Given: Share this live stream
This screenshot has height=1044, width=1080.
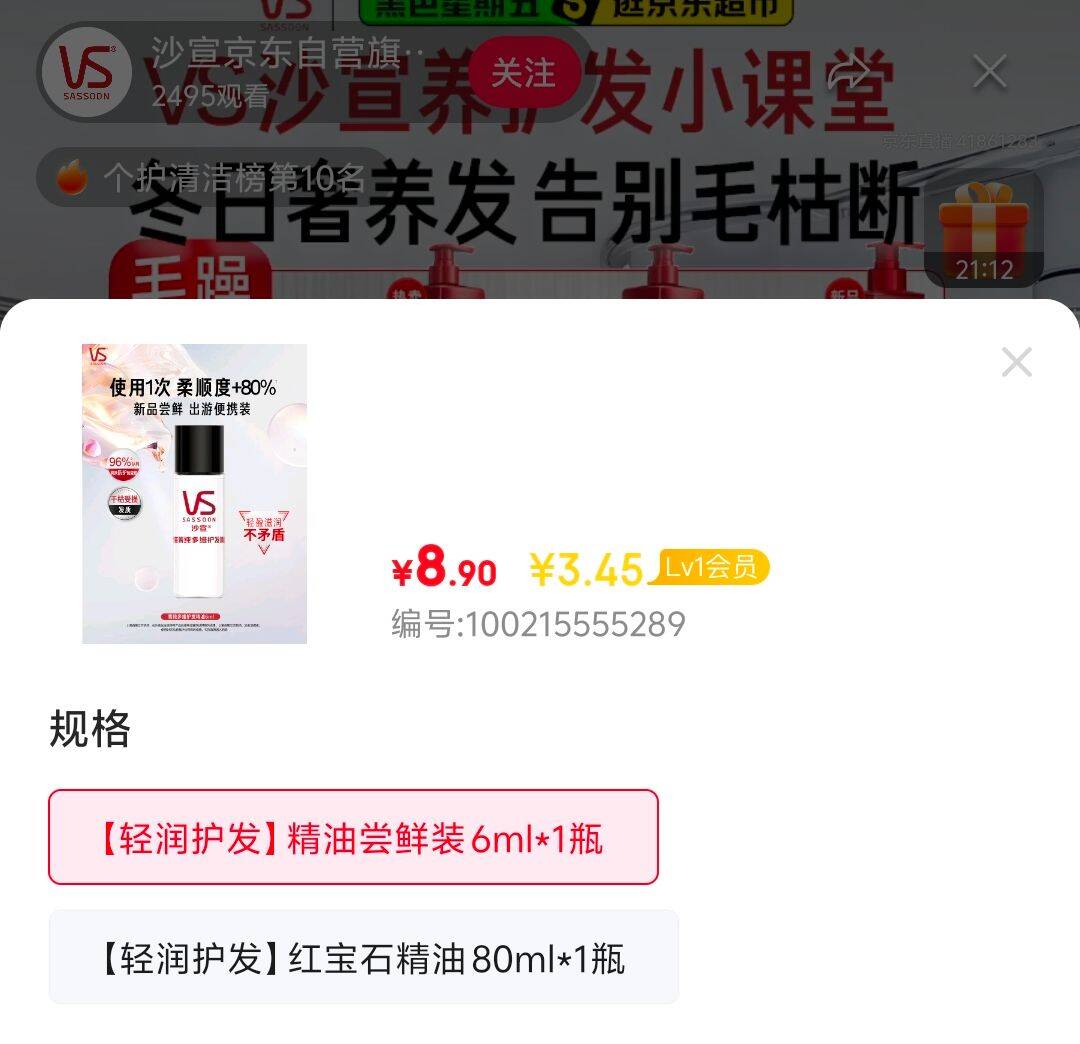Looking at the screenshot, I should coord(850,72).
